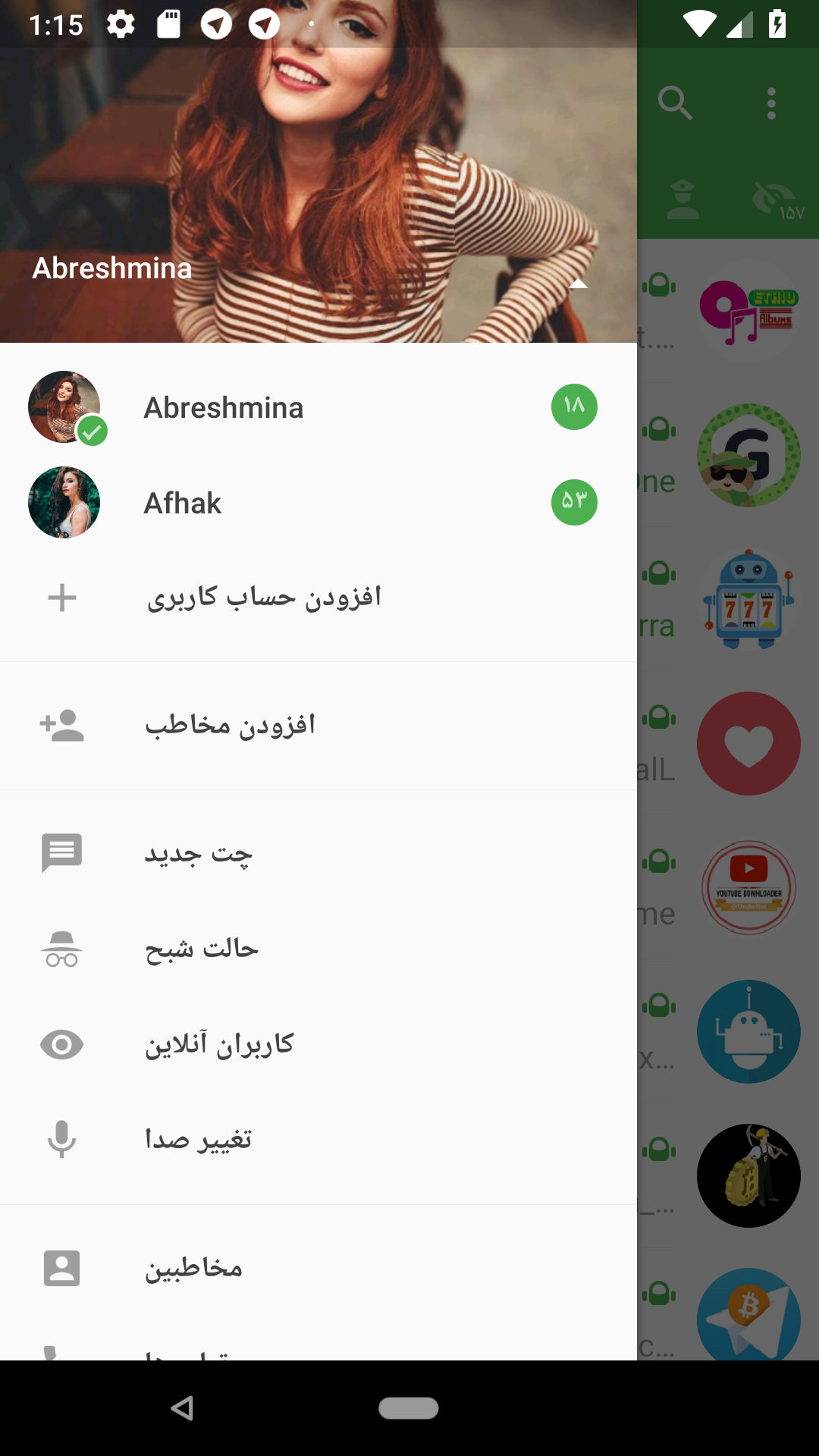
Task: Click the Online Users eye icon
Action: (x=62, y=1043)
